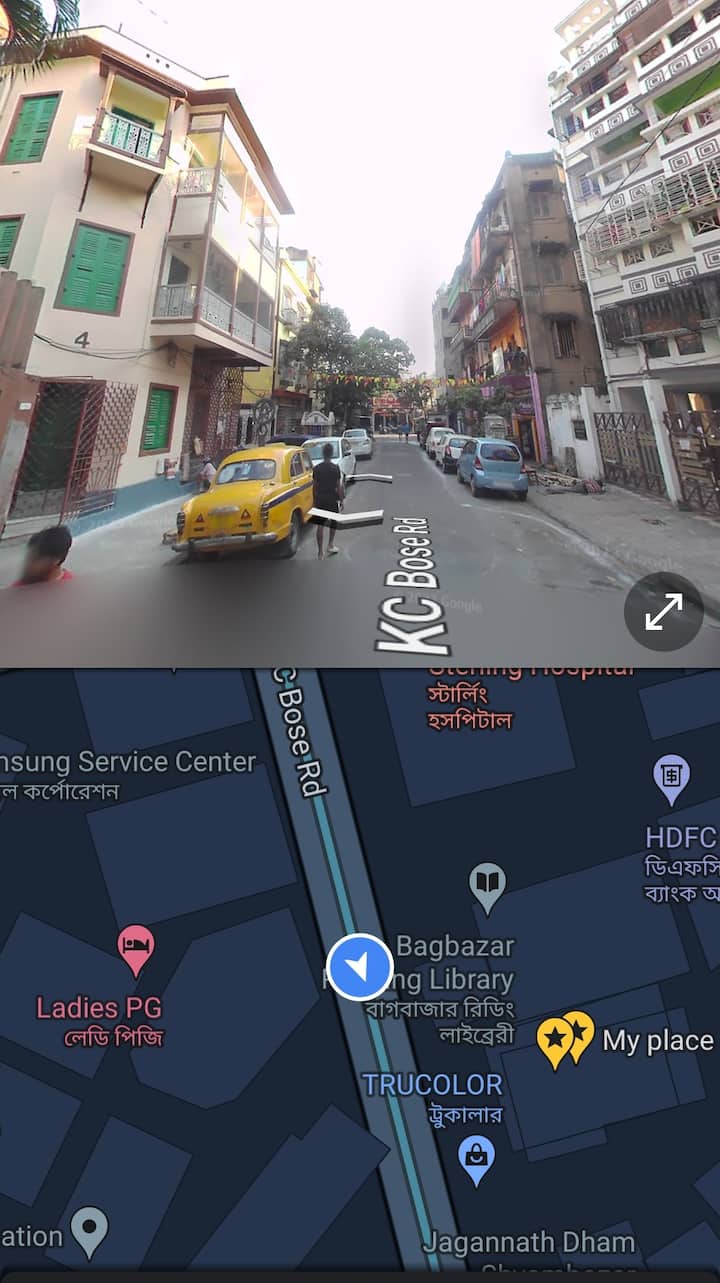Select the Bagbazar Reading Library book pin
720x1283 pixels.
[488, 883]
